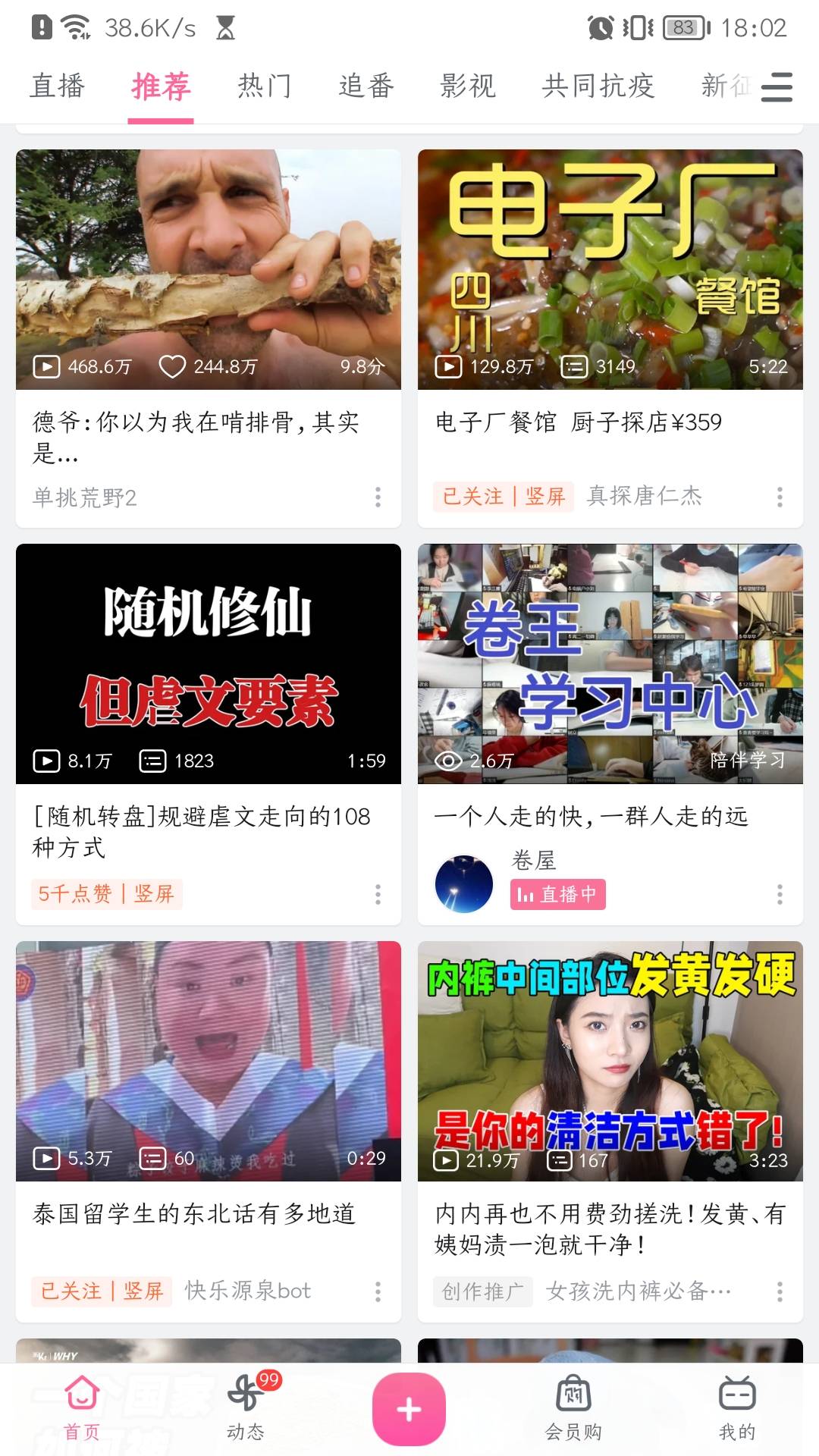
Task: Go to the 动态 feed tab
Action: point(246,1407)
